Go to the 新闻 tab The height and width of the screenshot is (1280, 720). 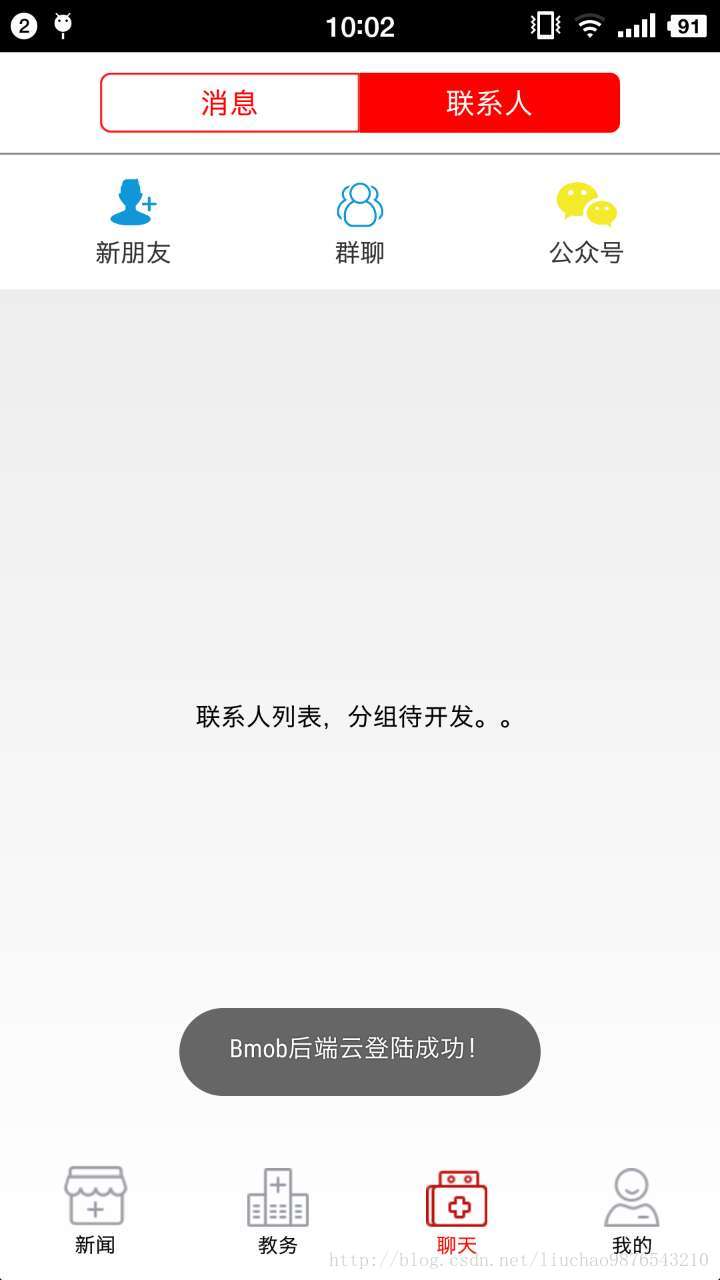click(95, 1210)
